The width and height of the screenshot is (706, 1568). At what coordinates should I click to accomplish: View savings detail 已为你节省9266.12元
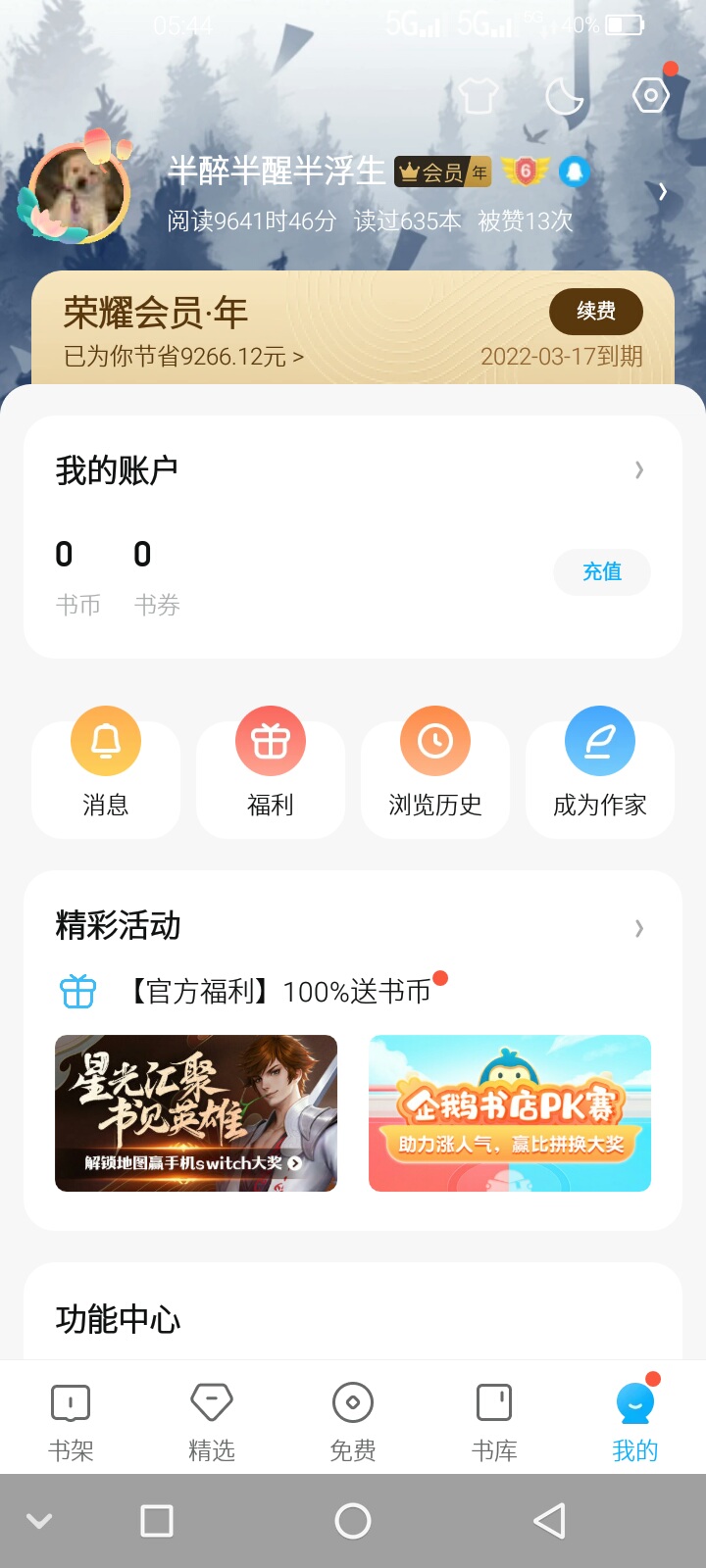(x=183, y=357)
